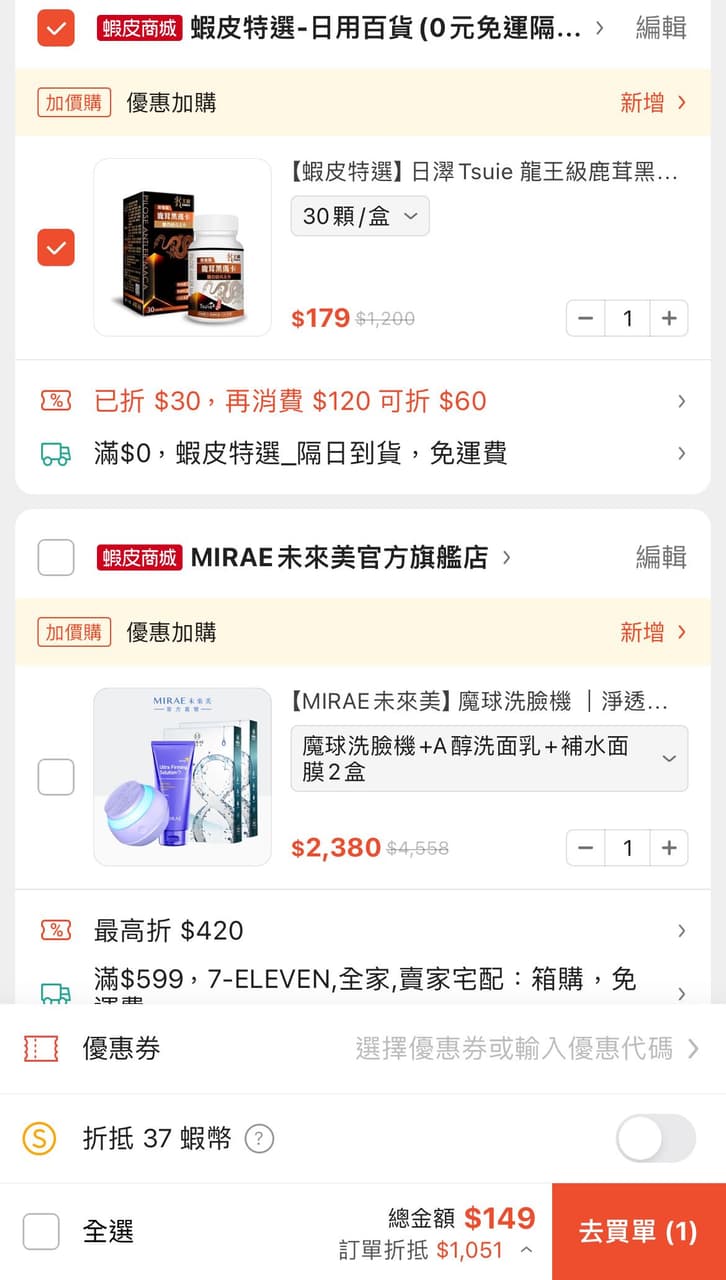Open the 魔球洗臉機 bundle option dropdown
This screenshot has height=1280, width=726.
point(488,758)
